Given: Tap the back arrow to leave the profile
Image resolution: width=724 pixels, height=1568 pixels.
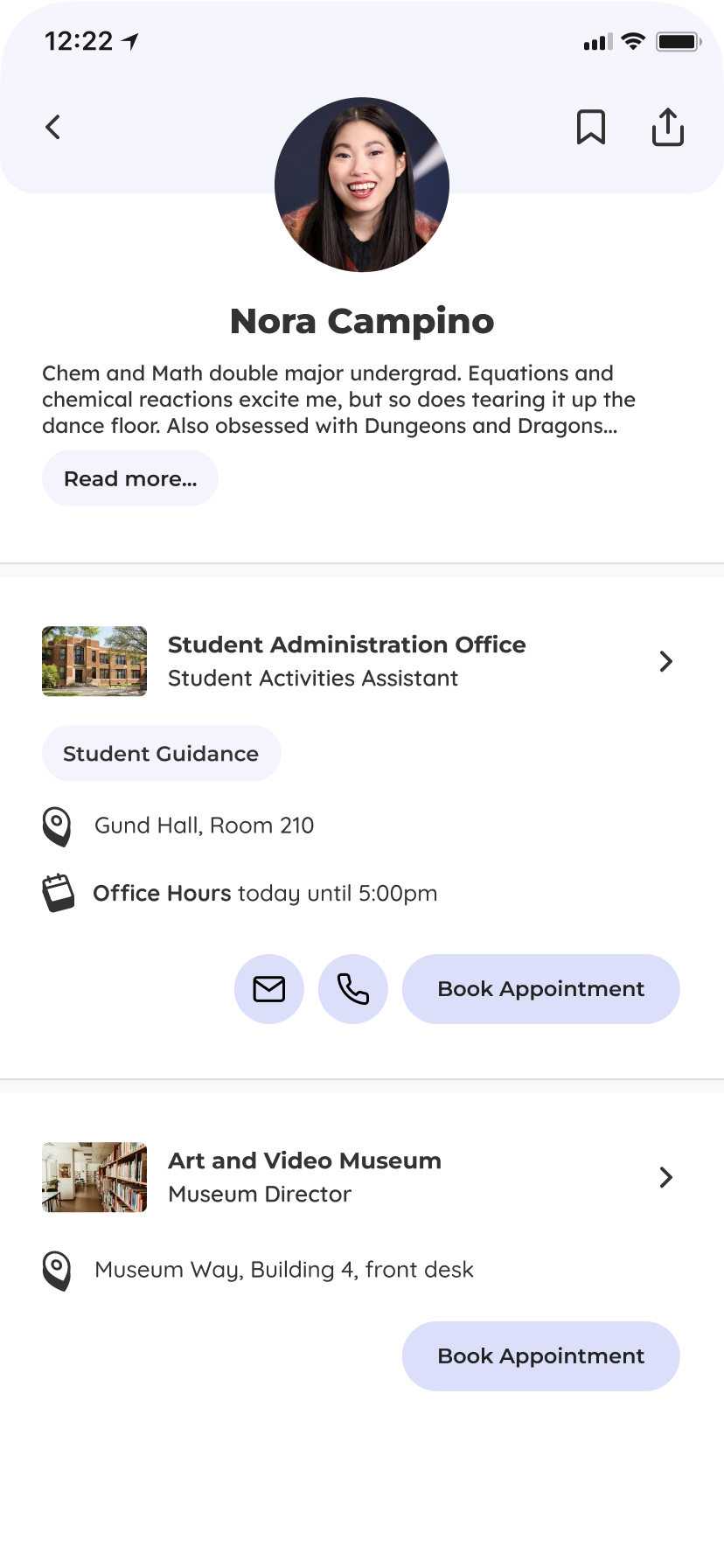Looking at the screenshot, I should coord(52,127).
